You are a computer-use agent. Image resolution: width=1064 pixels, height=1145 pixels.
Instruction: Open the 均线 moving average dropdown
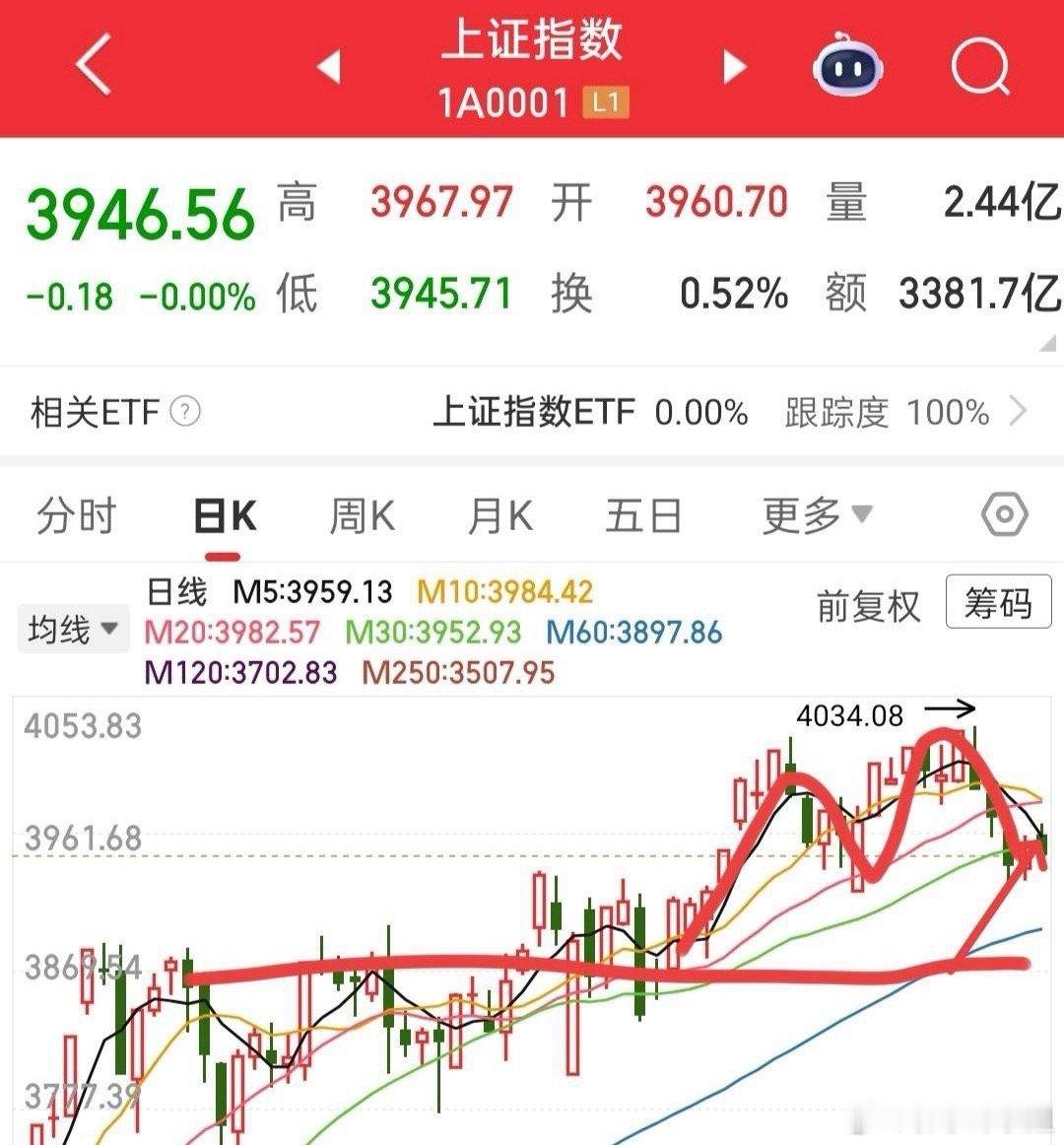[72, 628]
